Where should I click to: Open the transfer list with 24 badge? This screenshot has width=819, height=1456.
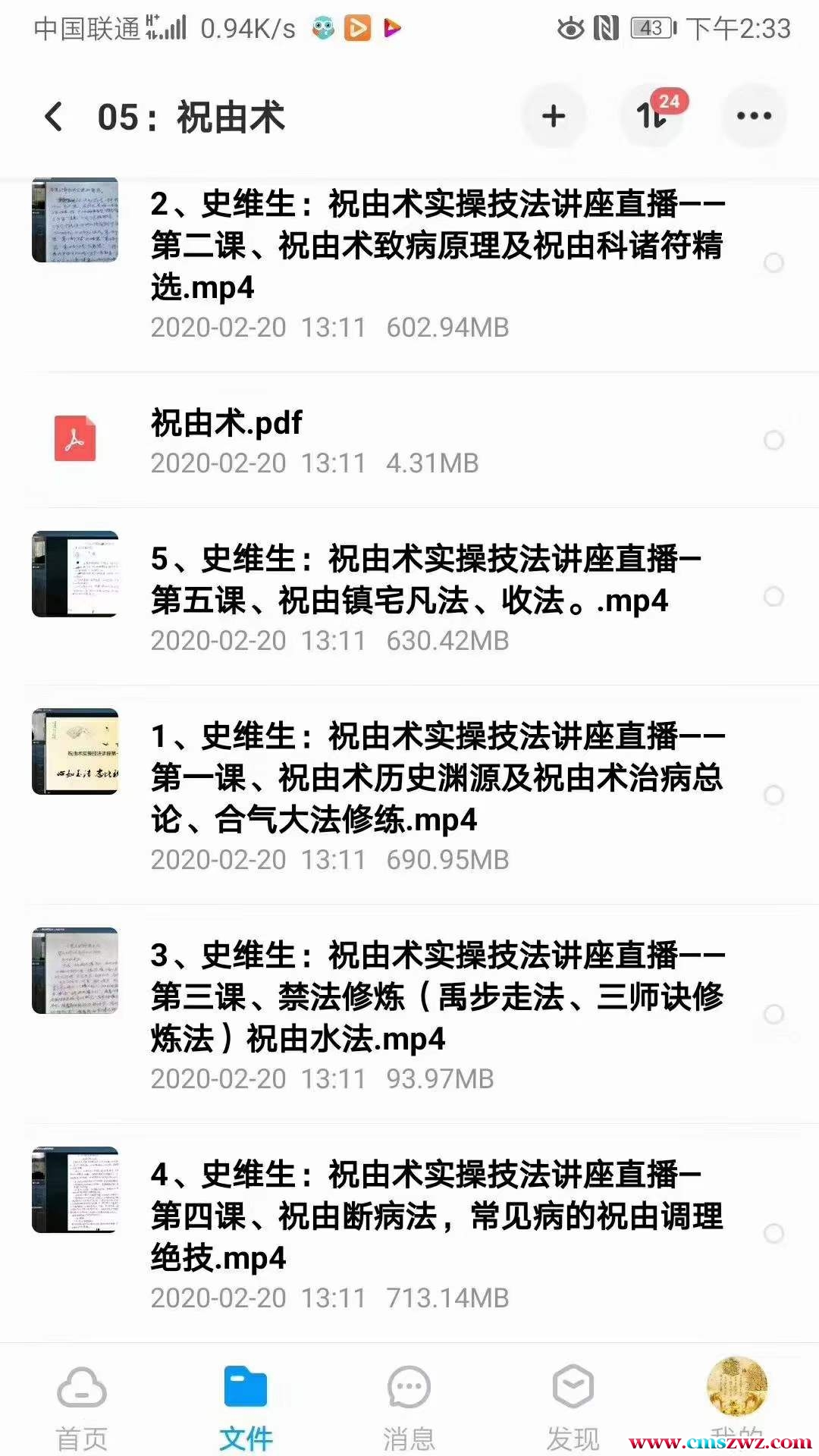coord(653,116)
